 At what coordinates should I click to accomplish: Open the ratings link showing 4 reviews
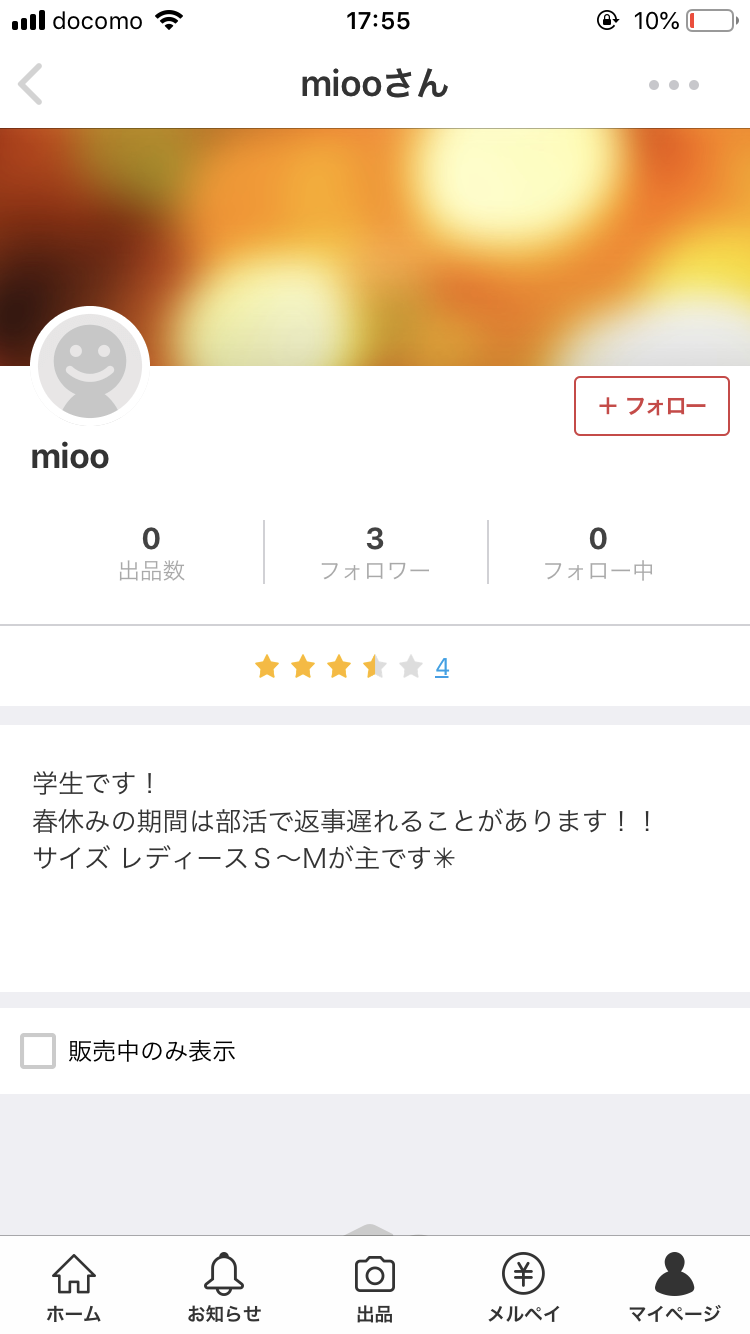tap(442, 667)
